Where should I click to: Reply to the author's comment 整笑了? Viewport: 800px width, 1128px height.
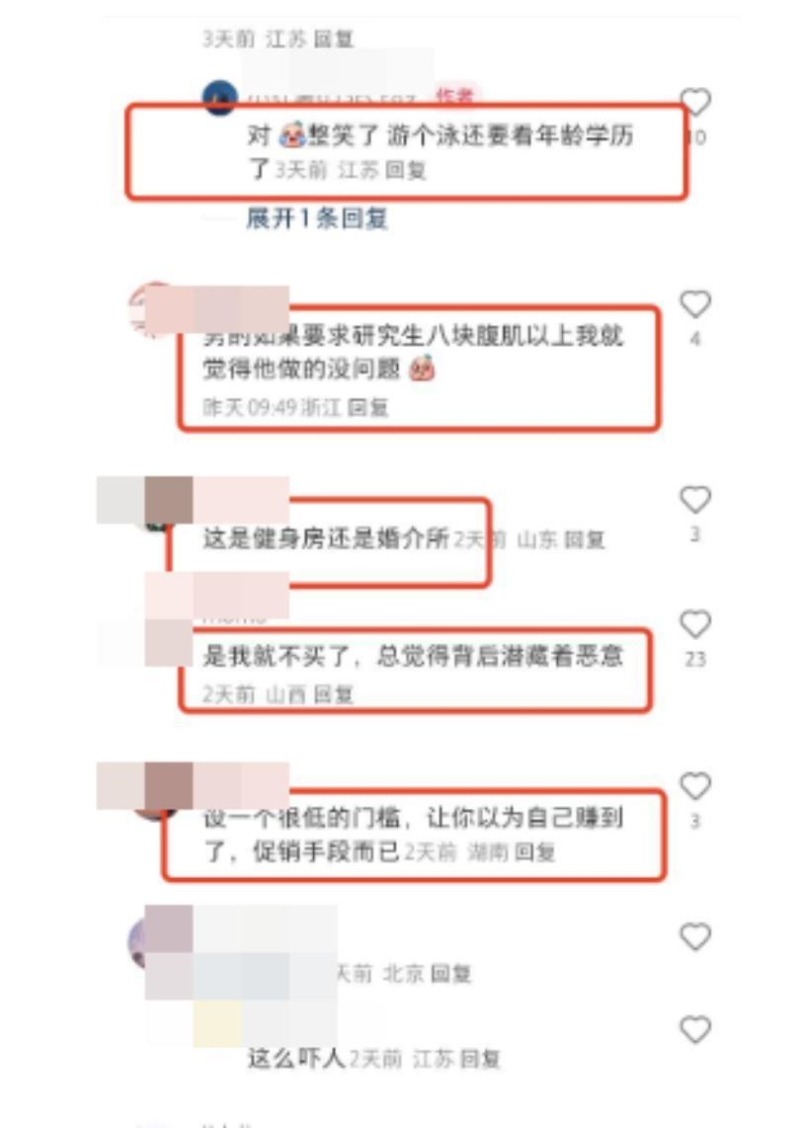click(x=406, y=171)
